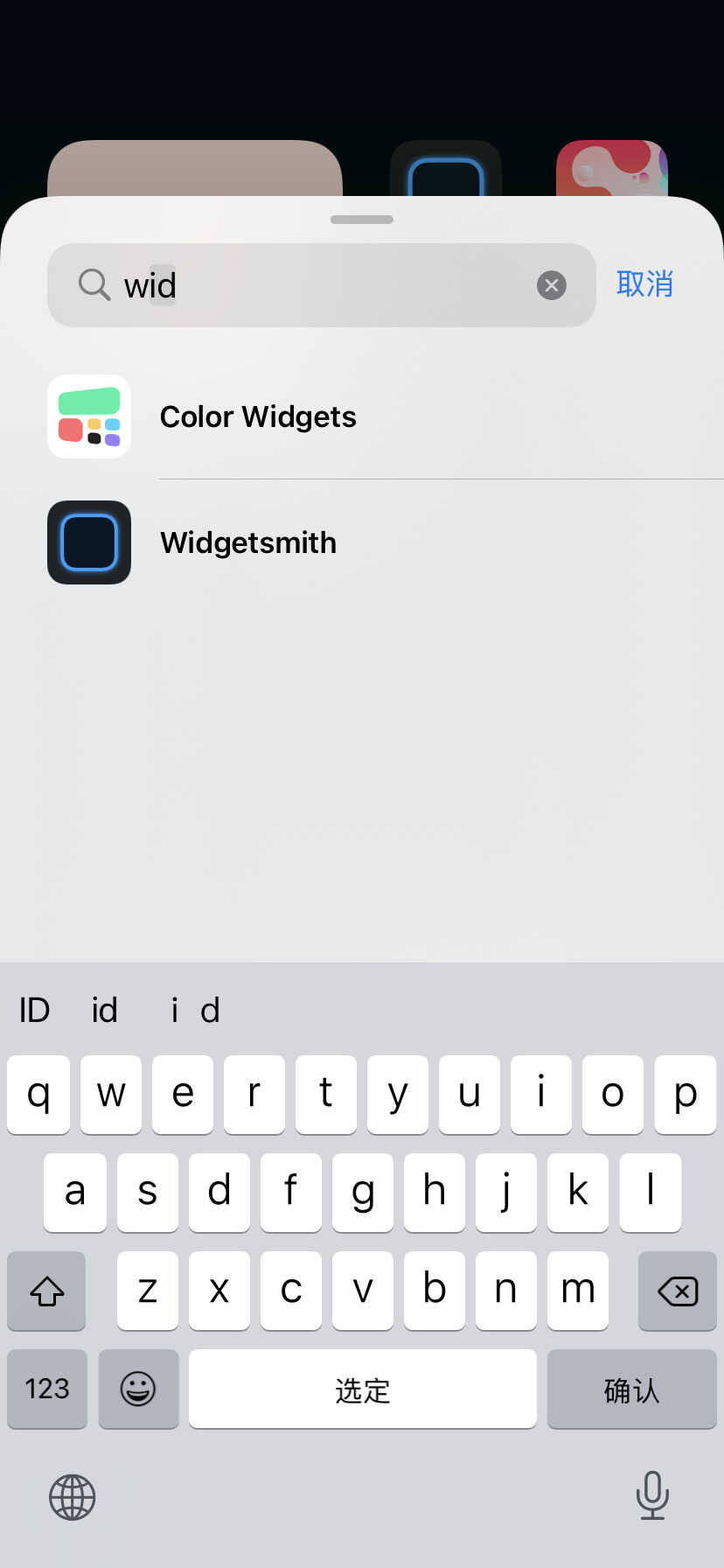Clear the search text field
This screenshot has width=724, height=1568.
(551, 285)
